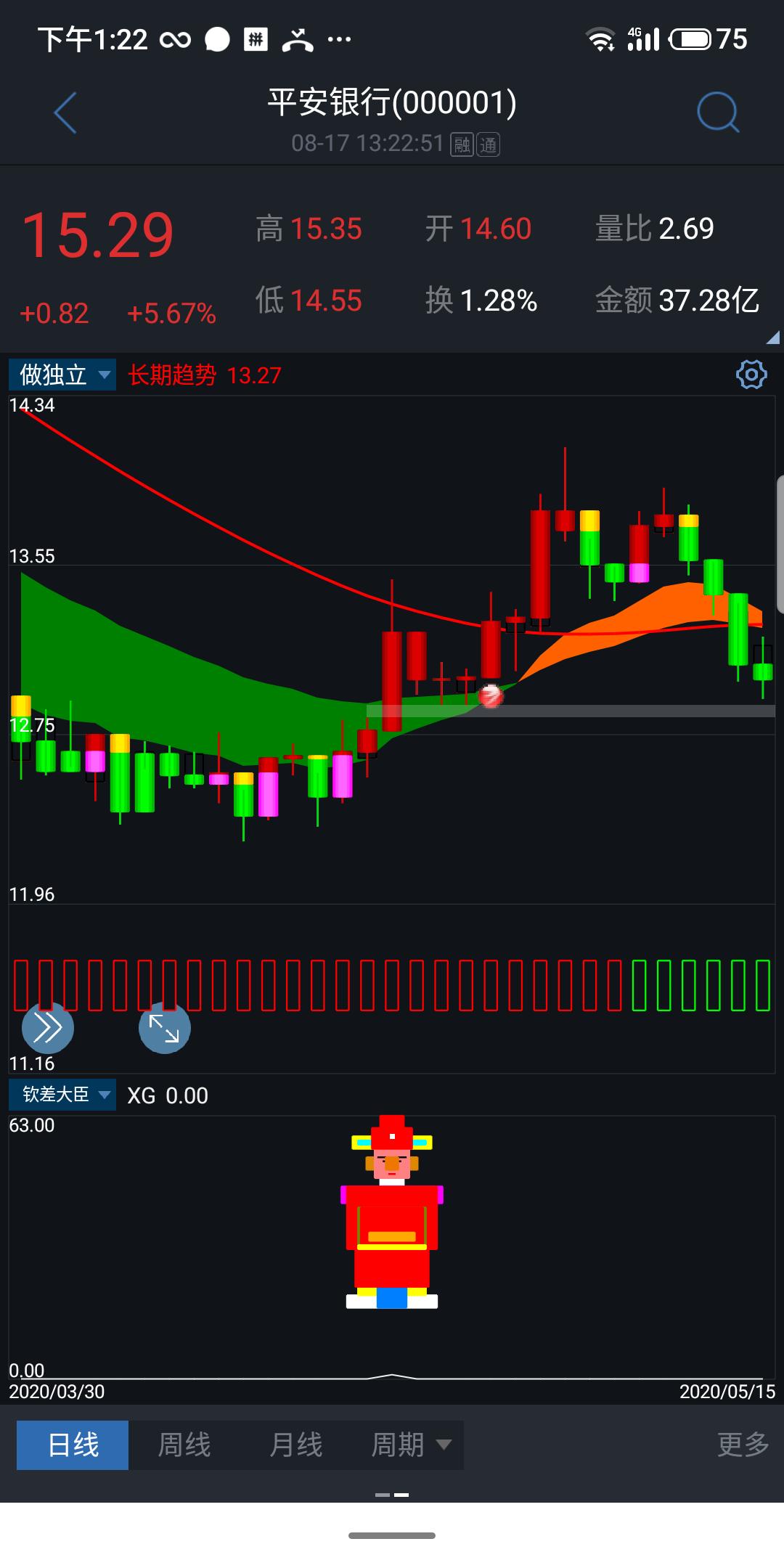Open the 周期 period dropdown
The image size is (784, 1568).
pos(410,1445)
